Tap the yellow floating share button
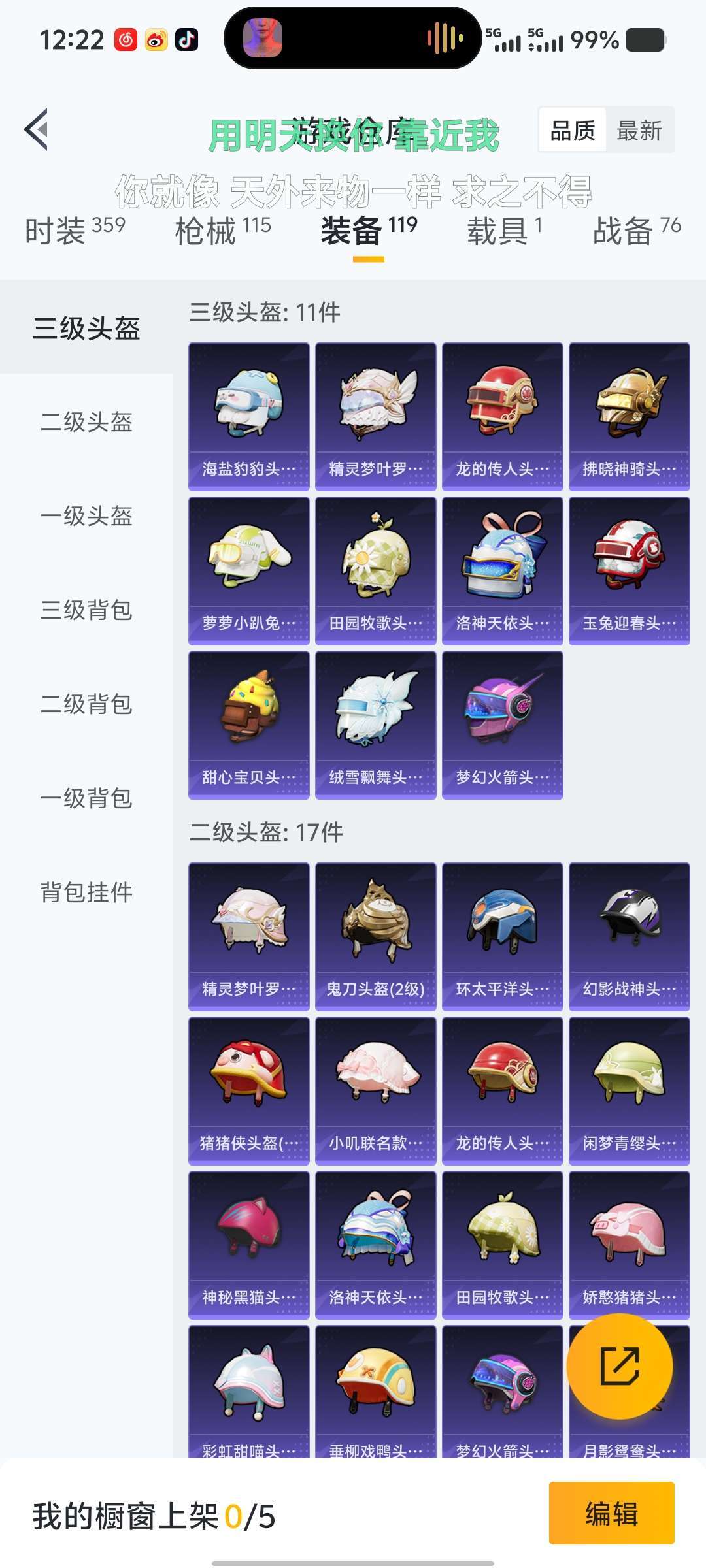This screenshot has height=1568, width=706. point(620,1366)
